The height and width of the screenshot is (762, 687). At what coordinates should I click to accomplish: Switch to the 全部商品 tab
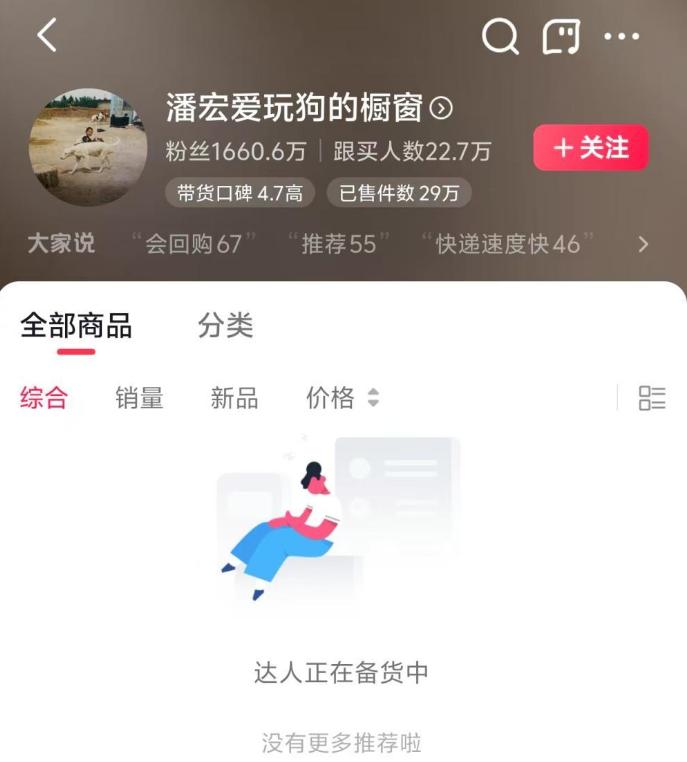[x=76, y=326]
